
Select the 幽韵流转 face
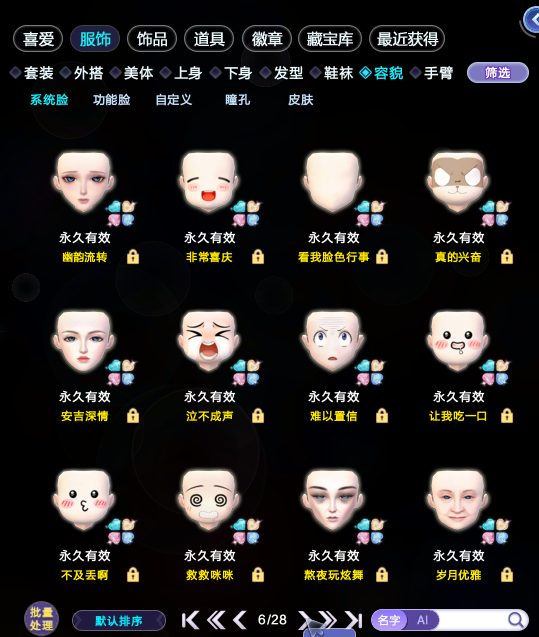tap(84, 182)
